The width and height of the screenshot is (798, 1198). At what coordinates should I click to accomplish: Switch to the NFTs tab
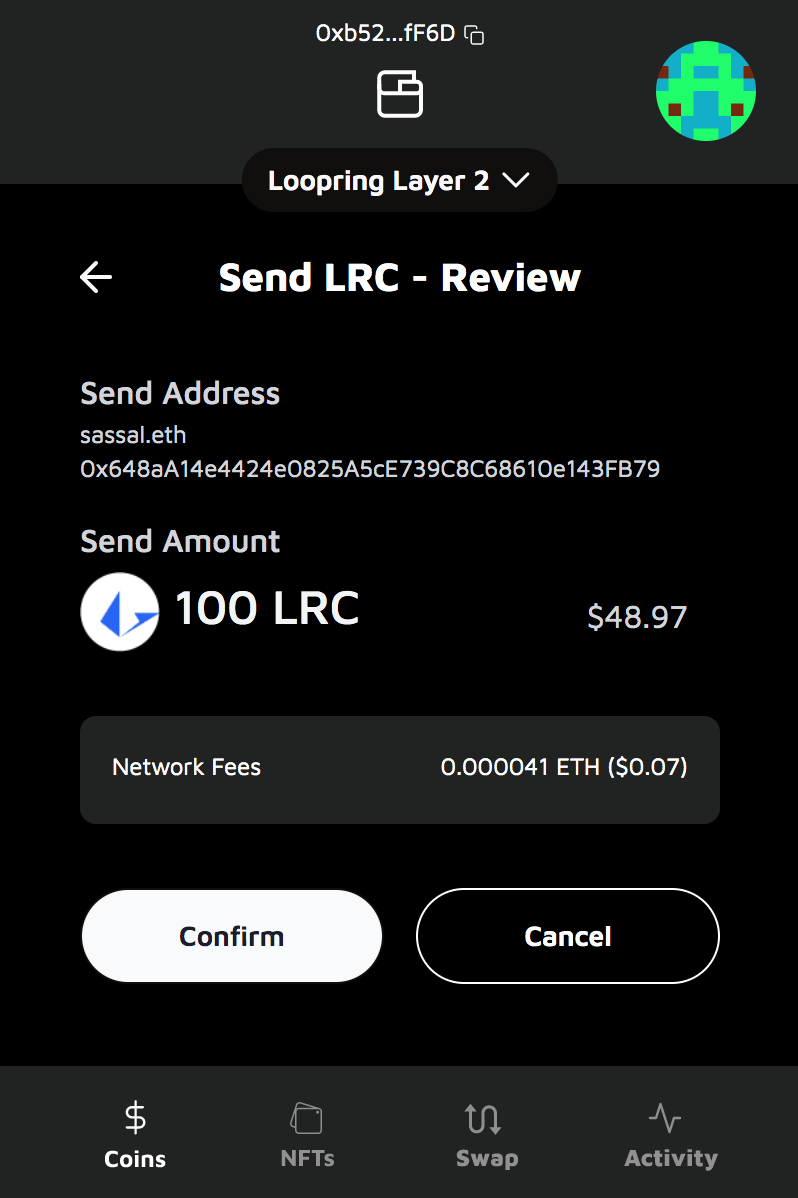pyautogui.click(x=307, y=1136)
